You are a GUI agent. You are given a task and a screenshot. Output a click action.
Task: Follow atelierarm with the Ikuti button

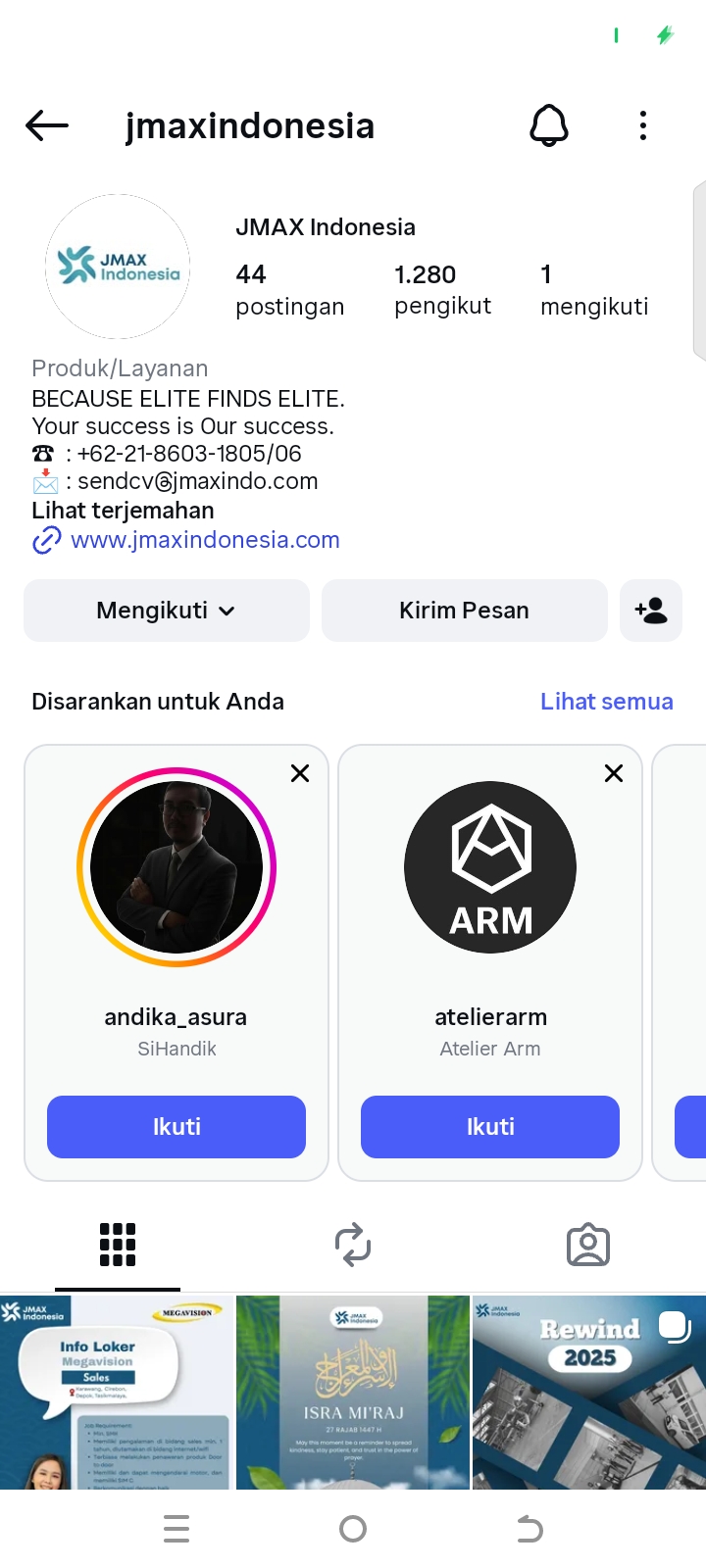pos(490,1127)
